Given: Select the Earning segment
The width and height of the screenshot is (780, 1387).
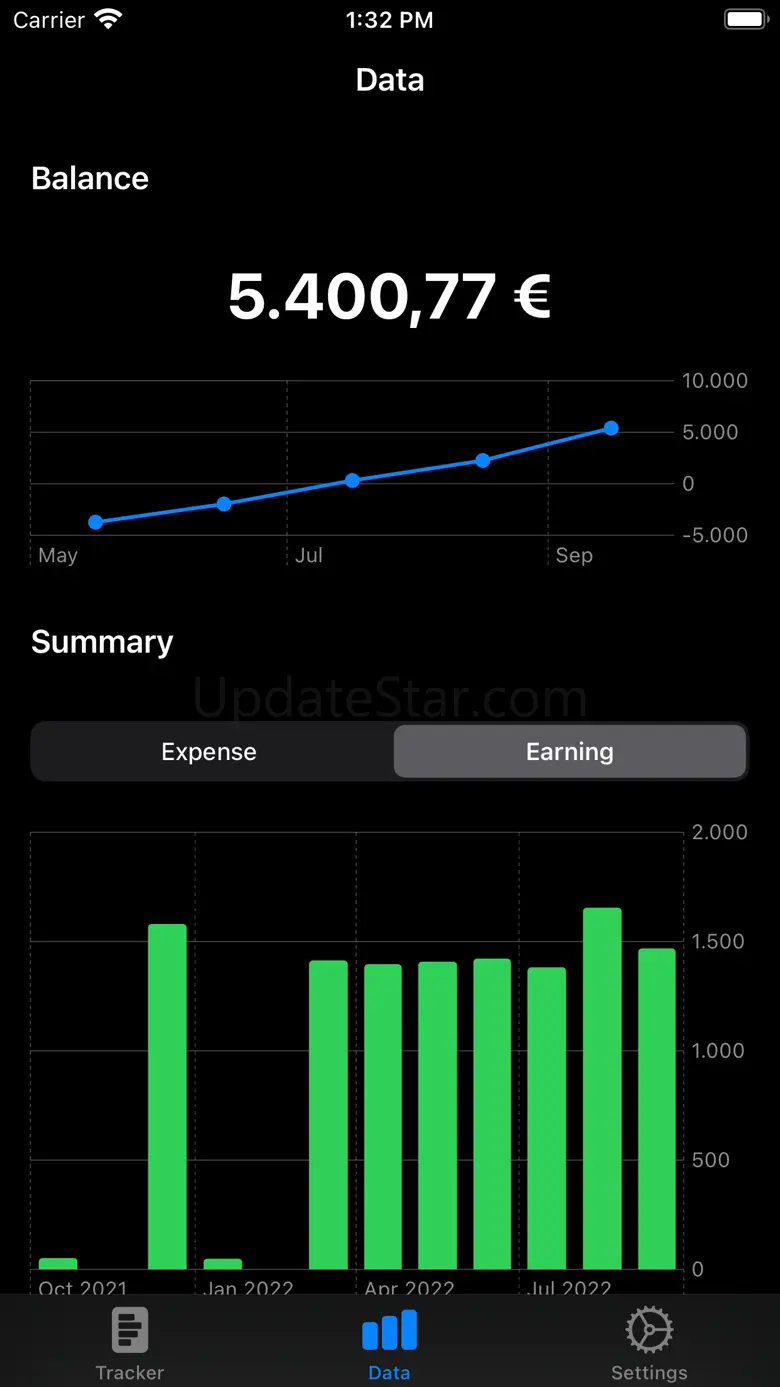Looking at the screenshot, I should [x=569, y=752].
